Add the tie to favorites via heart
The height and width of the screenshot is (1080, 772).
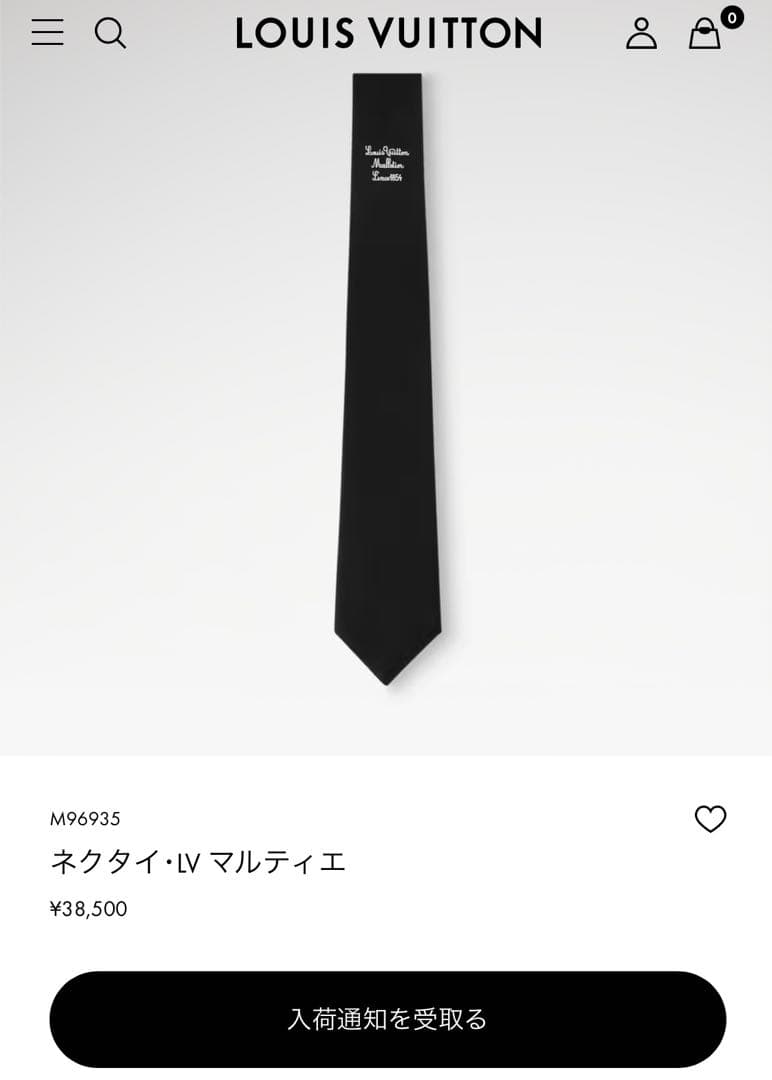[711, 819]
